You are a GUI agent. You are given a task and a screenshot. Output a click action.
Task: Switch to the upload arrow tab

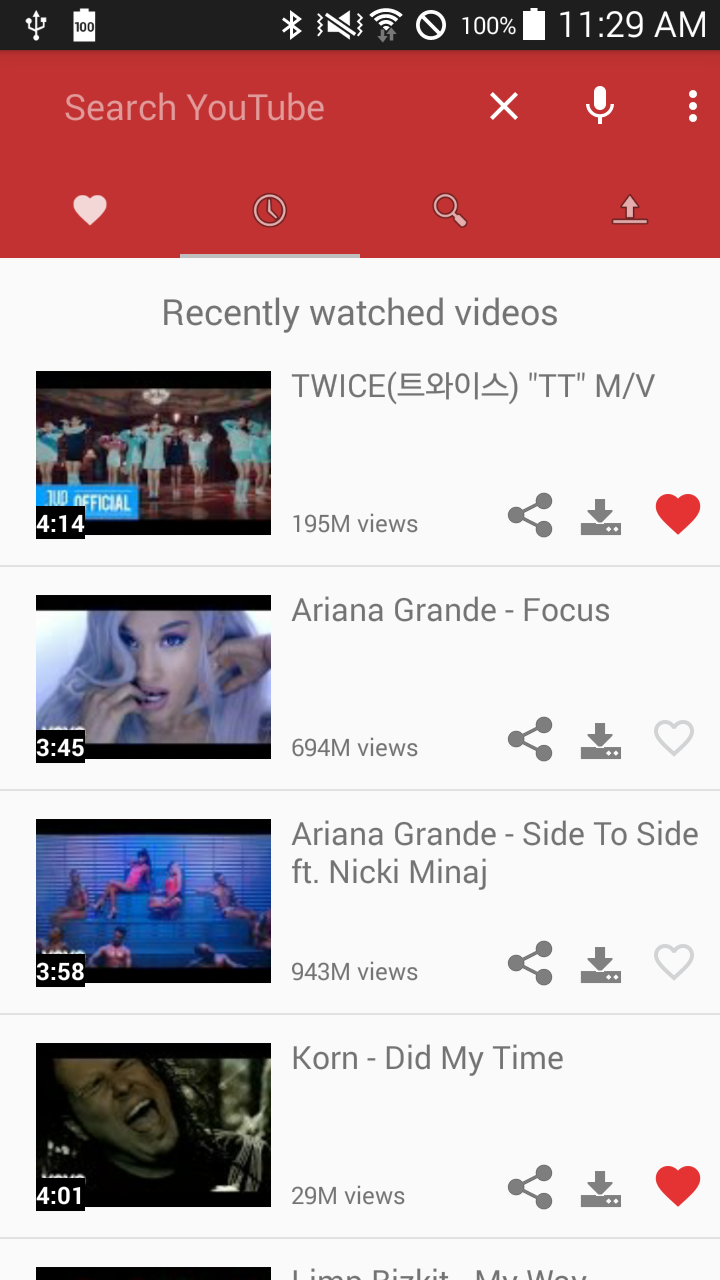pyautogui.click(x=630, y=210)
